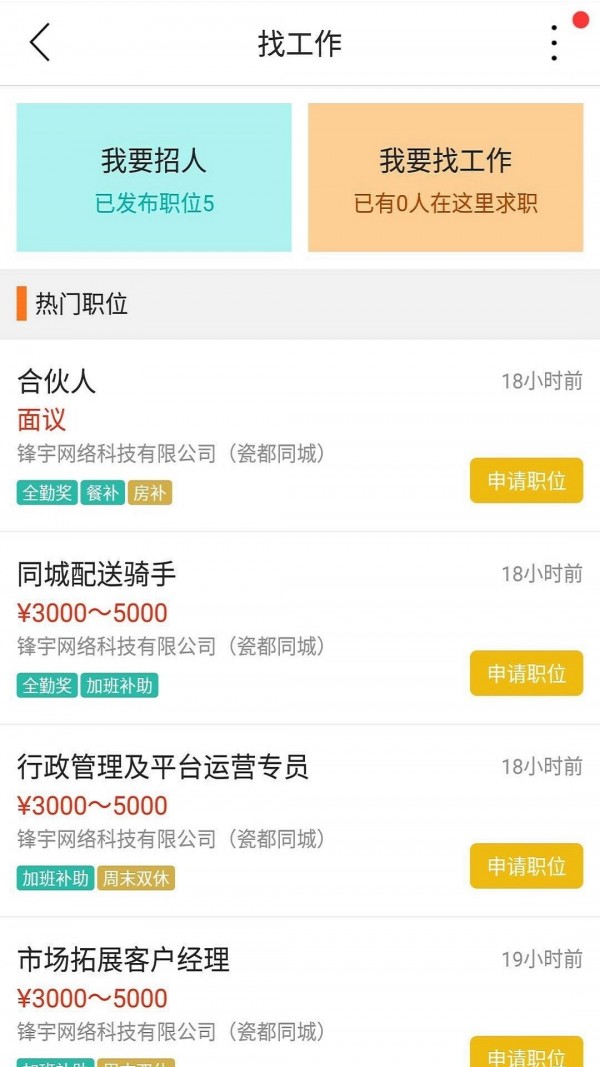
Task: Open the 我要找工作 job-seeking card
Action: click(x=445, y=178)
